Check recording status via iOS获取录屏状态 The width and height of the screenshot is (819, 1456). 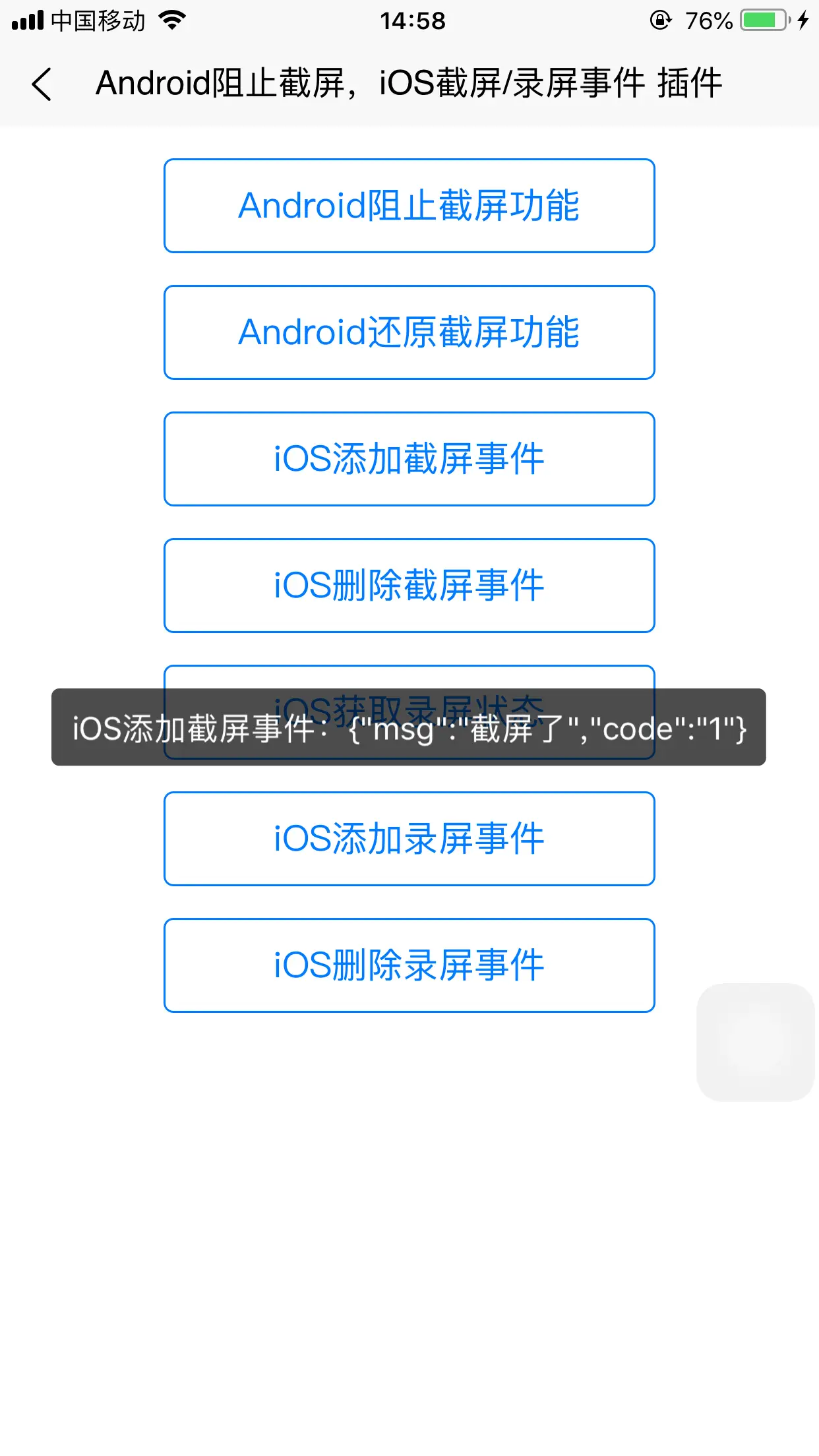click(x=409, y=677)
